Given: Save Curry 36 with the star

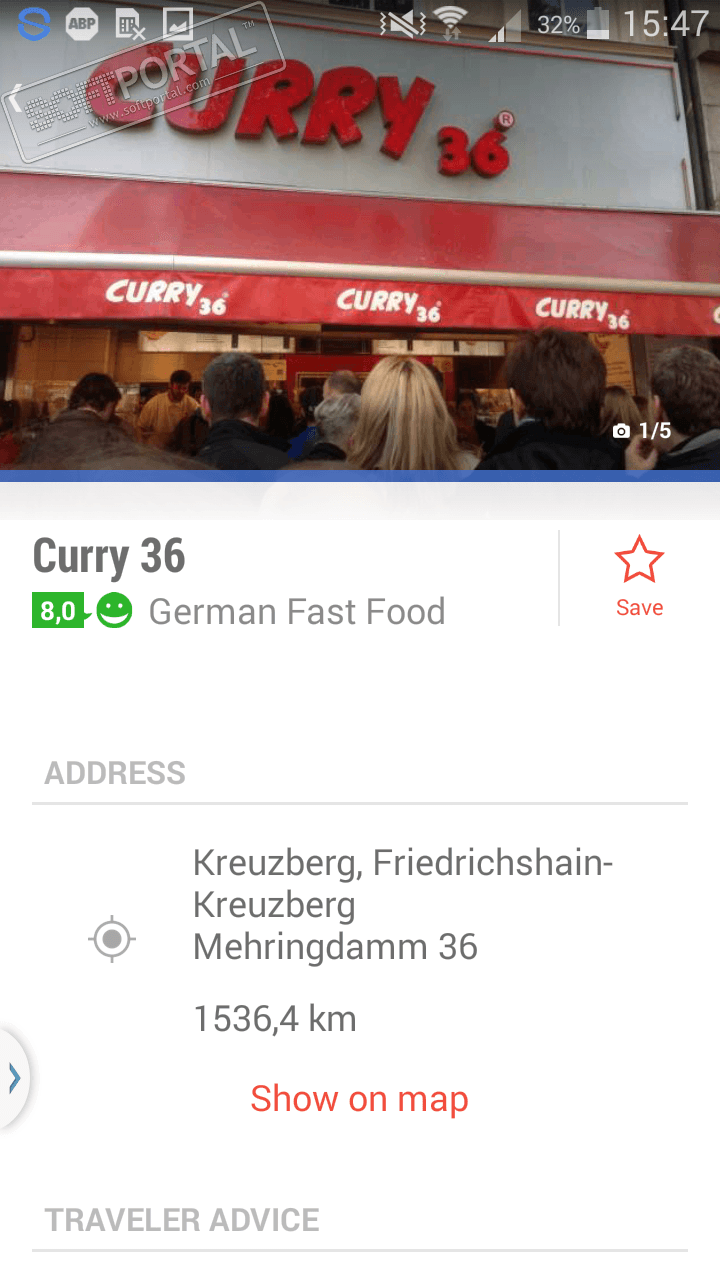Looking at the screenshot, I should tap(639, 562).
